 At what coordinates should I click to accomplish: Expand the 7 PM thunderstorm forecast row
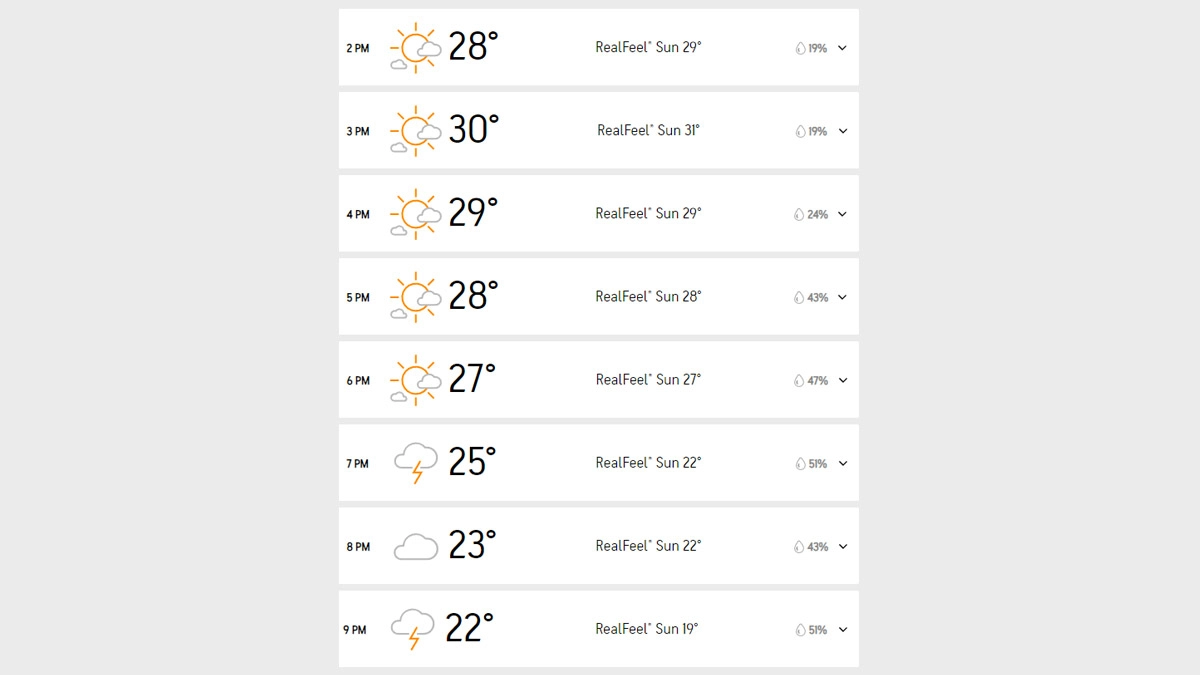[x=842, y=463]
